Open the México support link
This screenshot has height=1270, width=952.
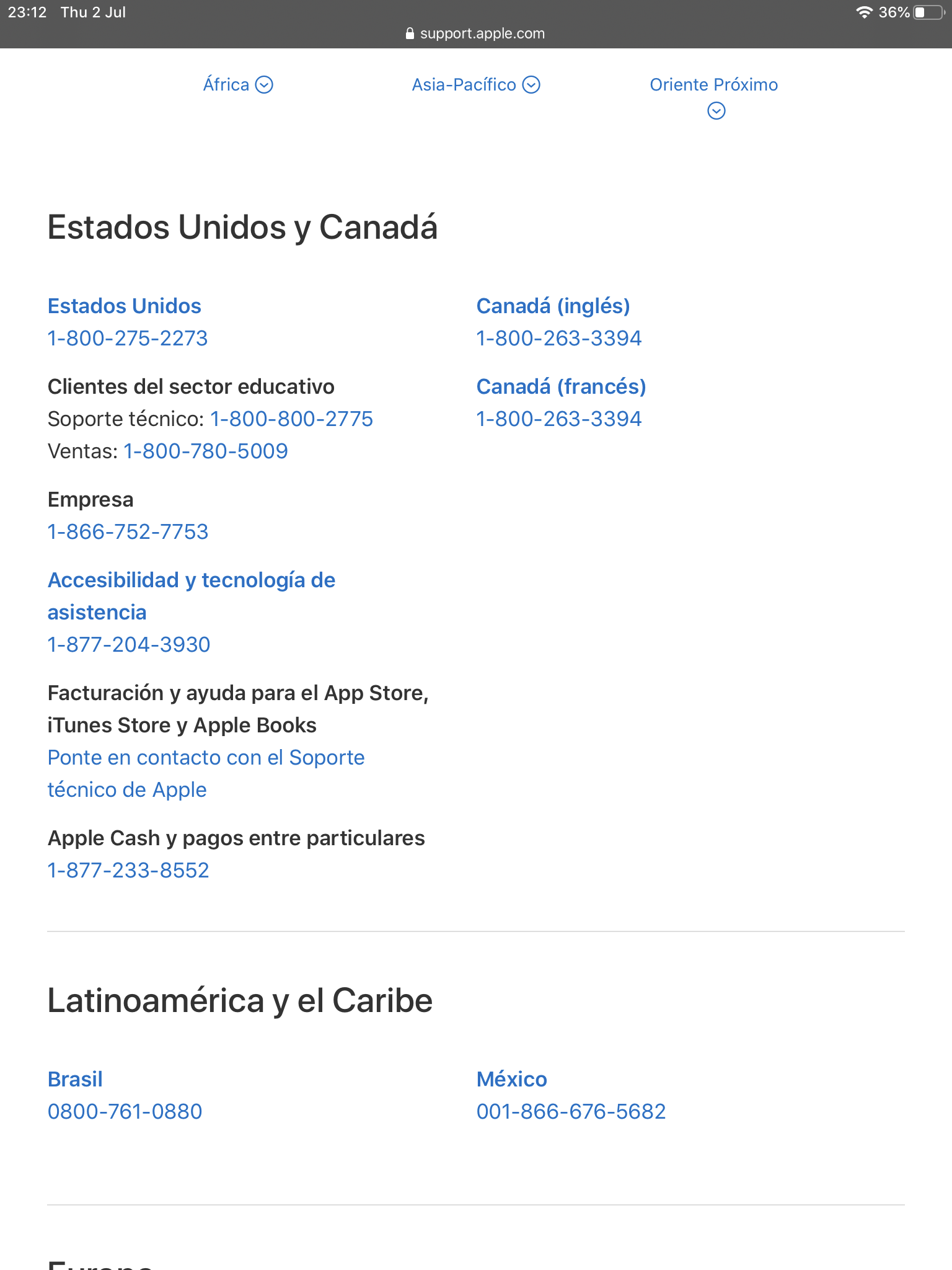[511, 1080]
